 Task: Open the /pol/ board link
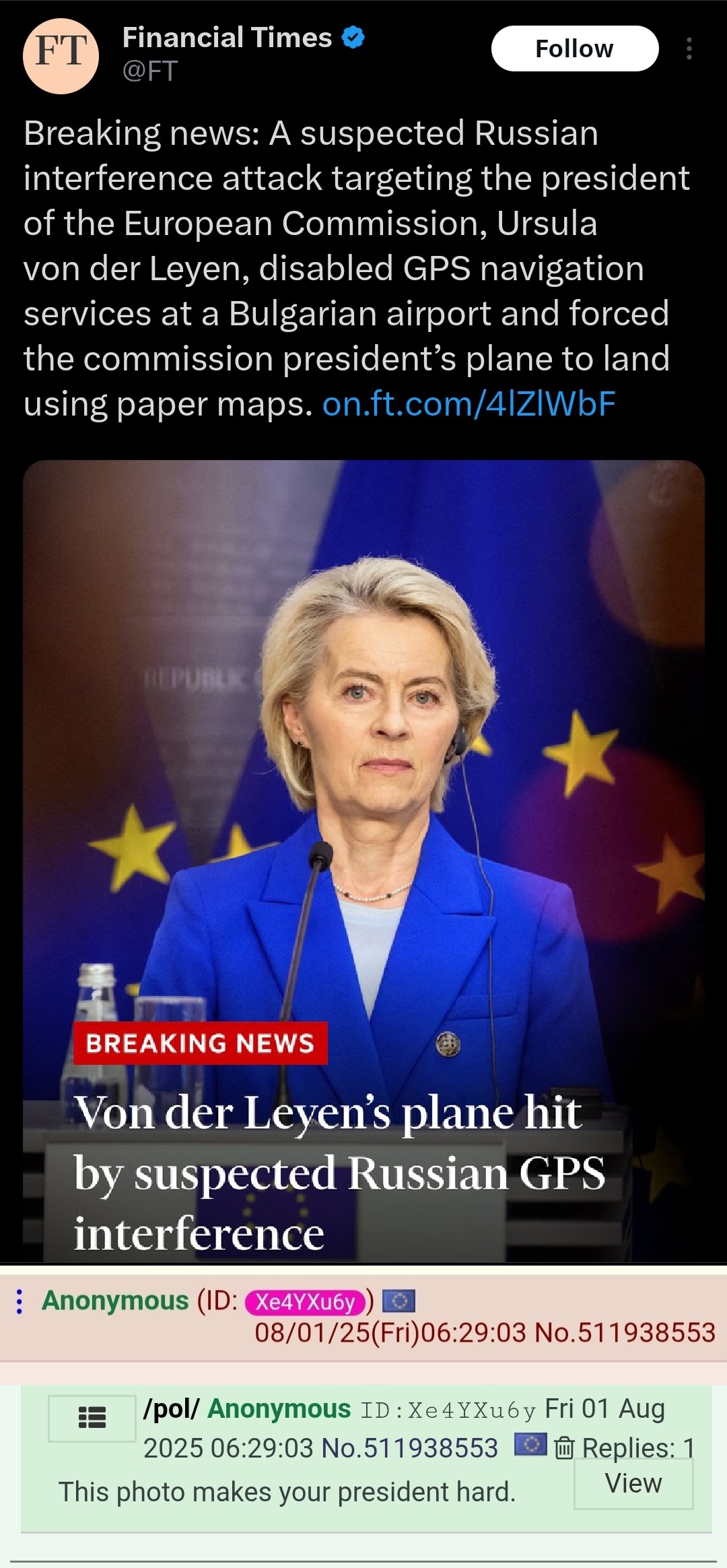pos(171,1408)
